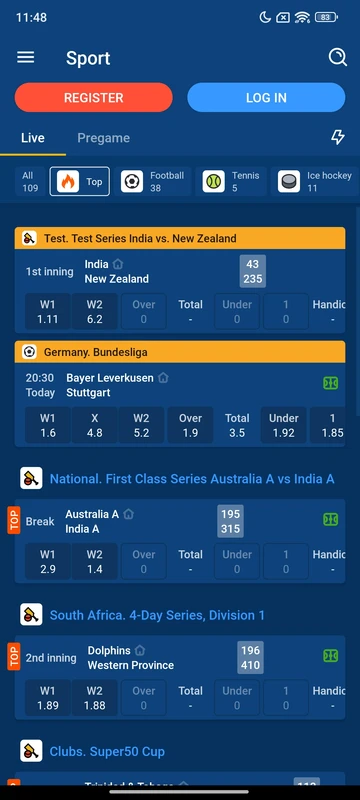The width and height of the screenshot is (360, 800).
Task: Open the hamburger drawer menu
Action: [25, 58]
